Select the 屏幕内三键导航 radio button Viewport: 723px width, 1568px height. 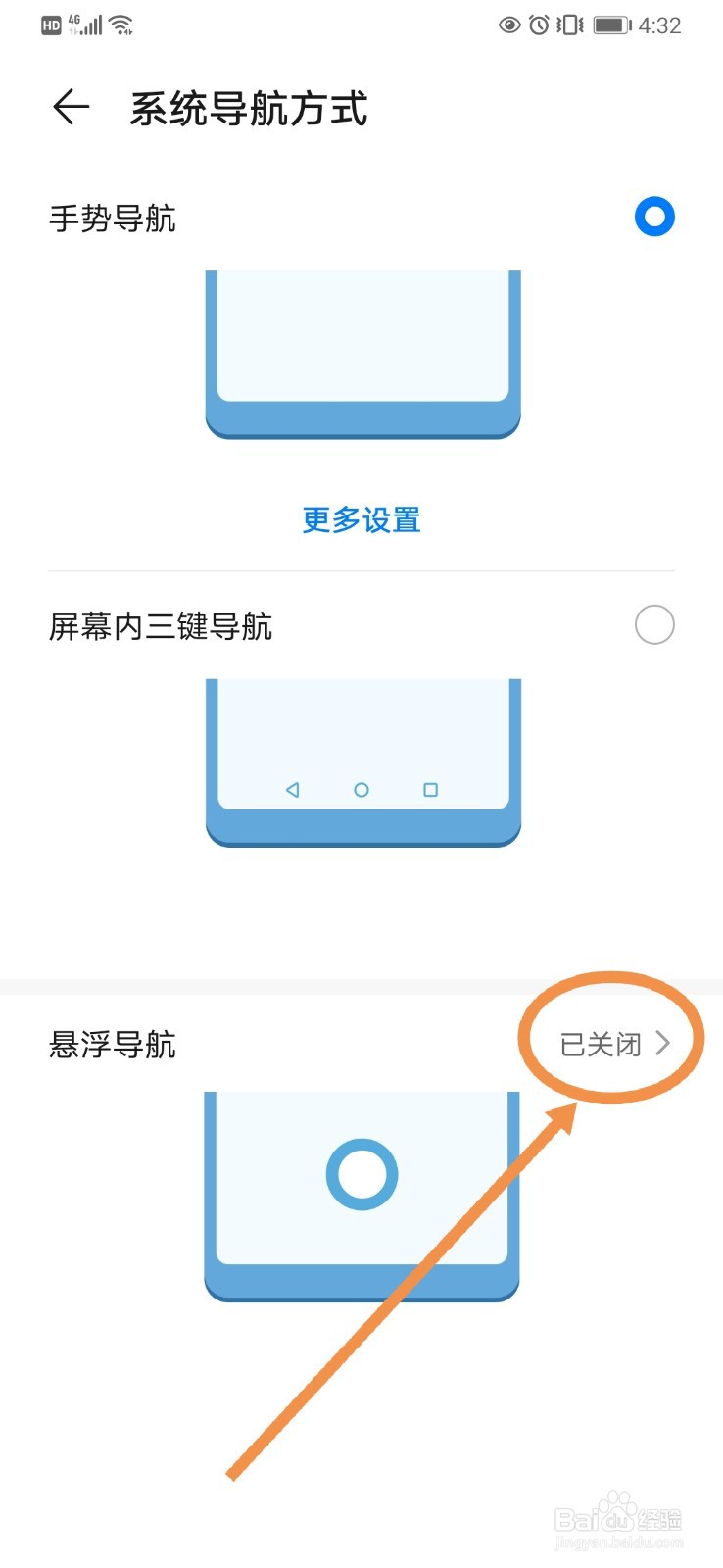click(x=653, y=624)
